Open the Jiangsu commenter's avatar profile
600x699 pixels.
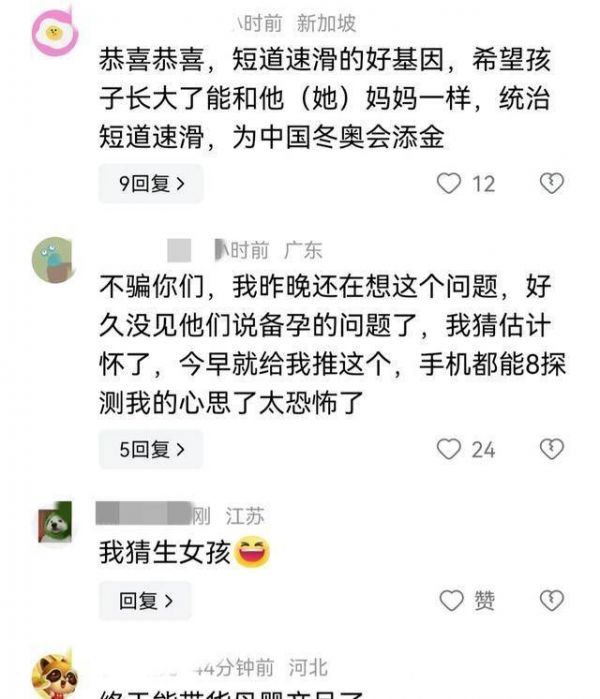pyautogui.click(x=53, y=524)
